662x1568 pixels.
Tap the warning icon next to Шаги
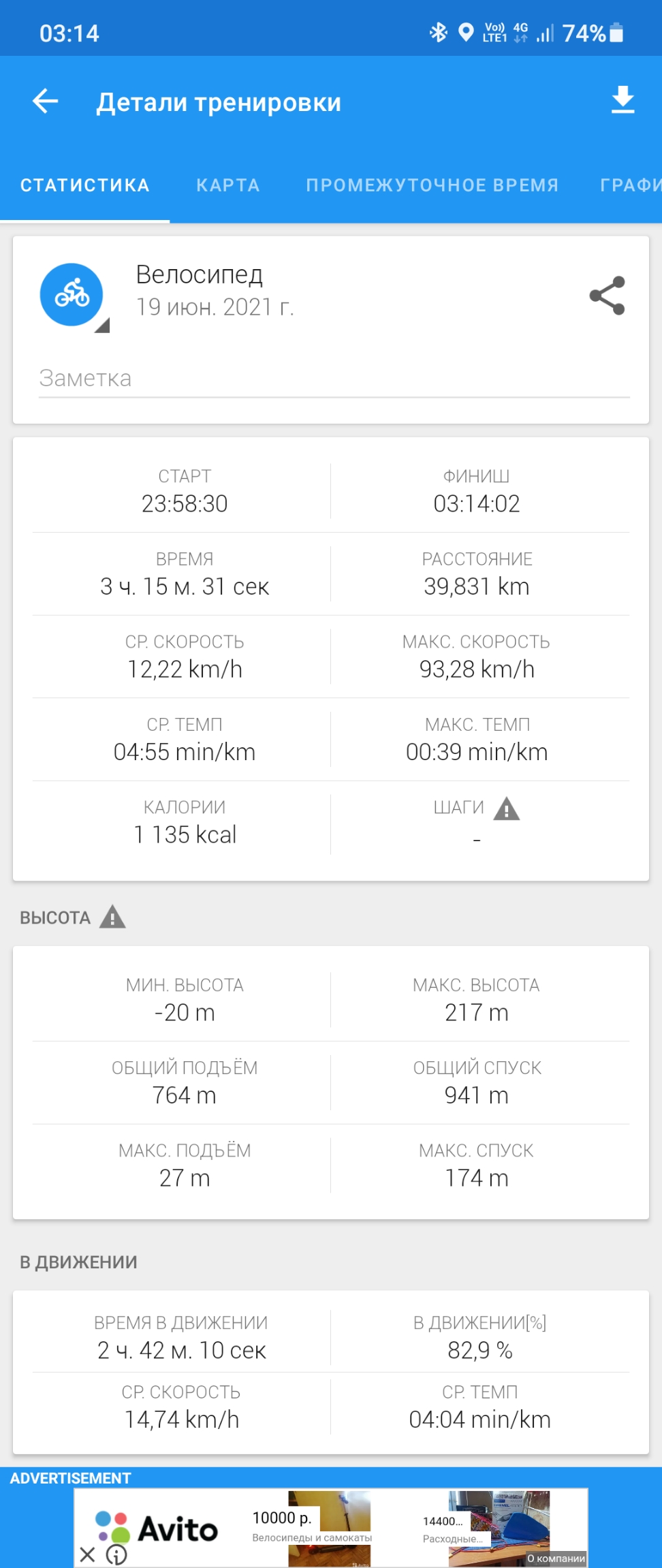tap(507, 809)
